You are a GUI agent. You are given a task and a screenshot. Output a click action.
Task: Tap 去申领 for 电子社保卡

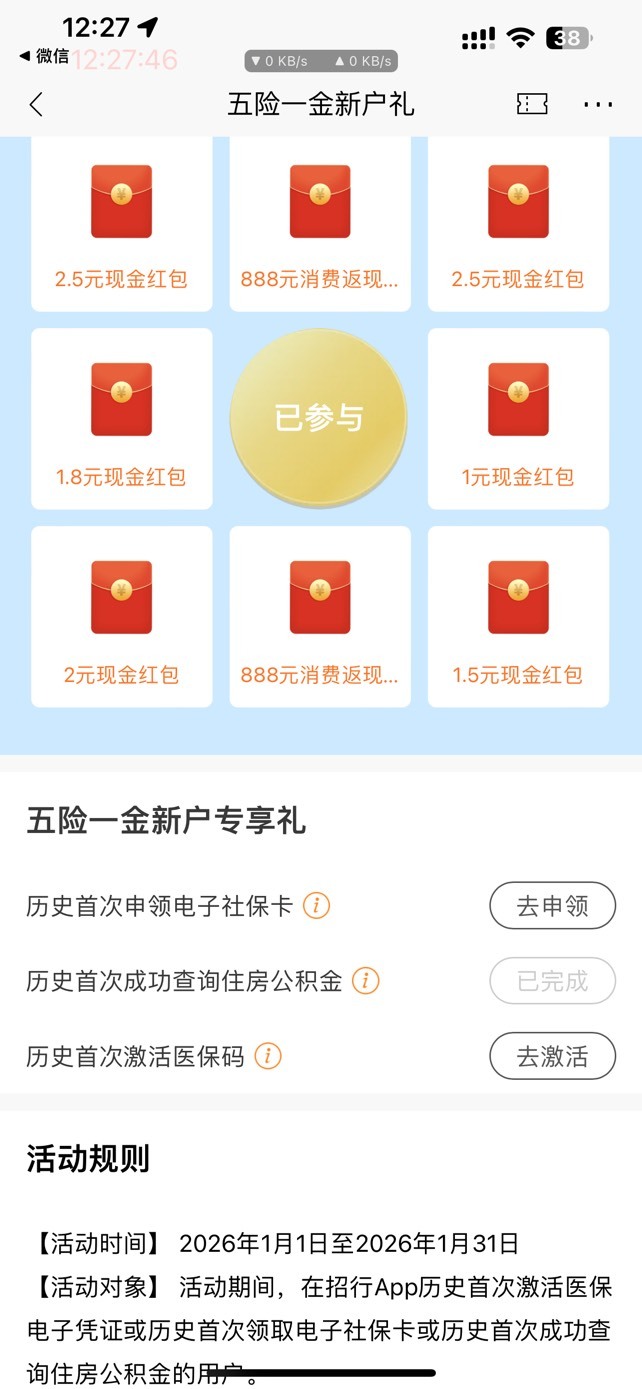point(552,907)
